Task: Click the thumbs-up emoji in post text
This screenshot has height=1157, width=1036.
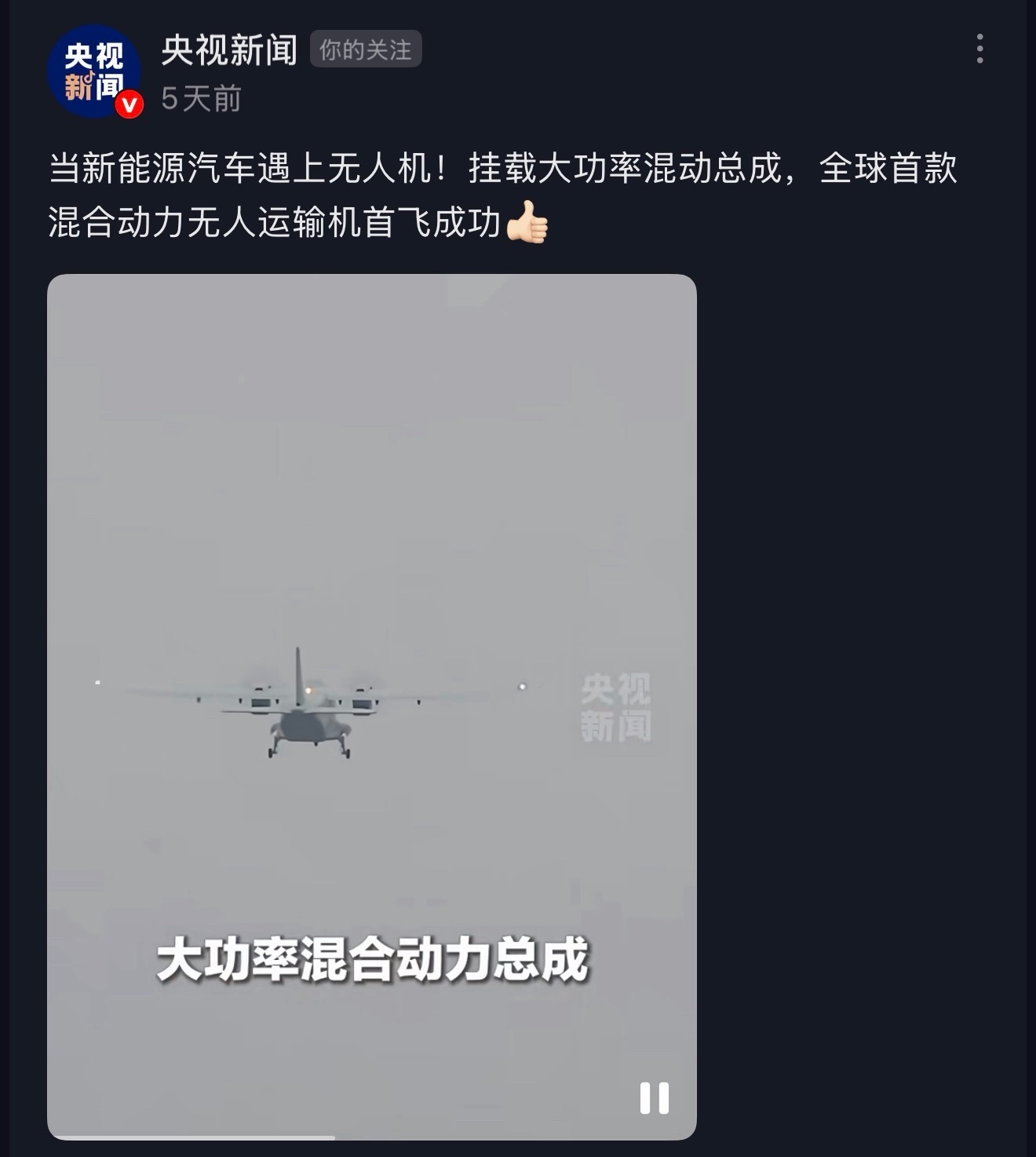Action: click(528, 221)
